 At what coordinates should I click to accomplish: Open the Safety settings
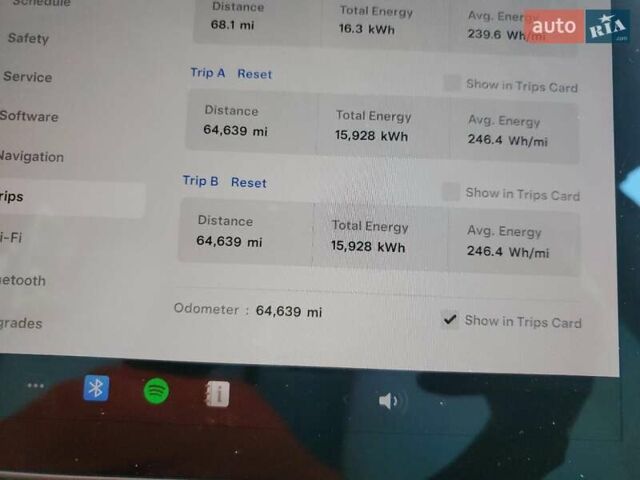coord(28,38)
